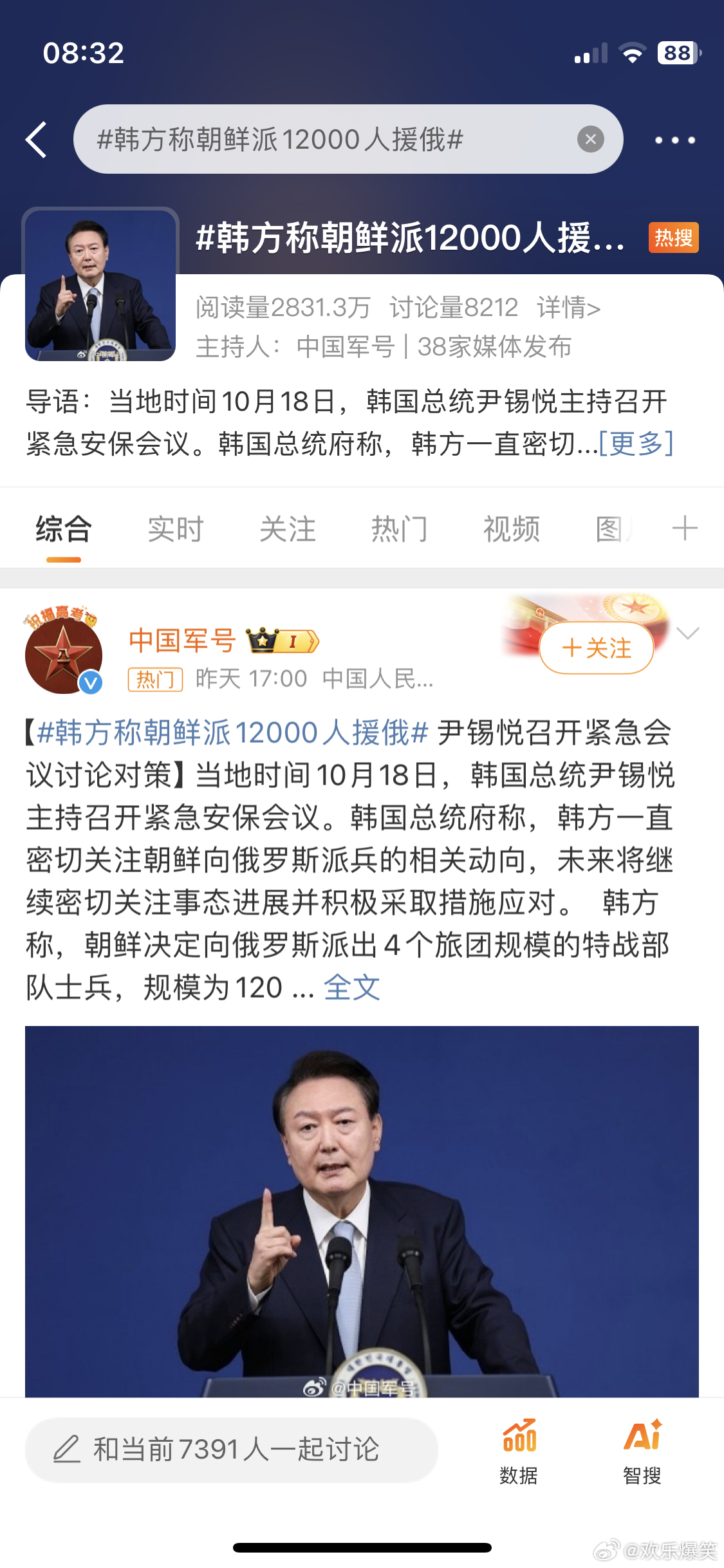The height and width of the screenshot is (1568, 724).
Task: Open the three-dot overflow menu
Action: [674, 140]
